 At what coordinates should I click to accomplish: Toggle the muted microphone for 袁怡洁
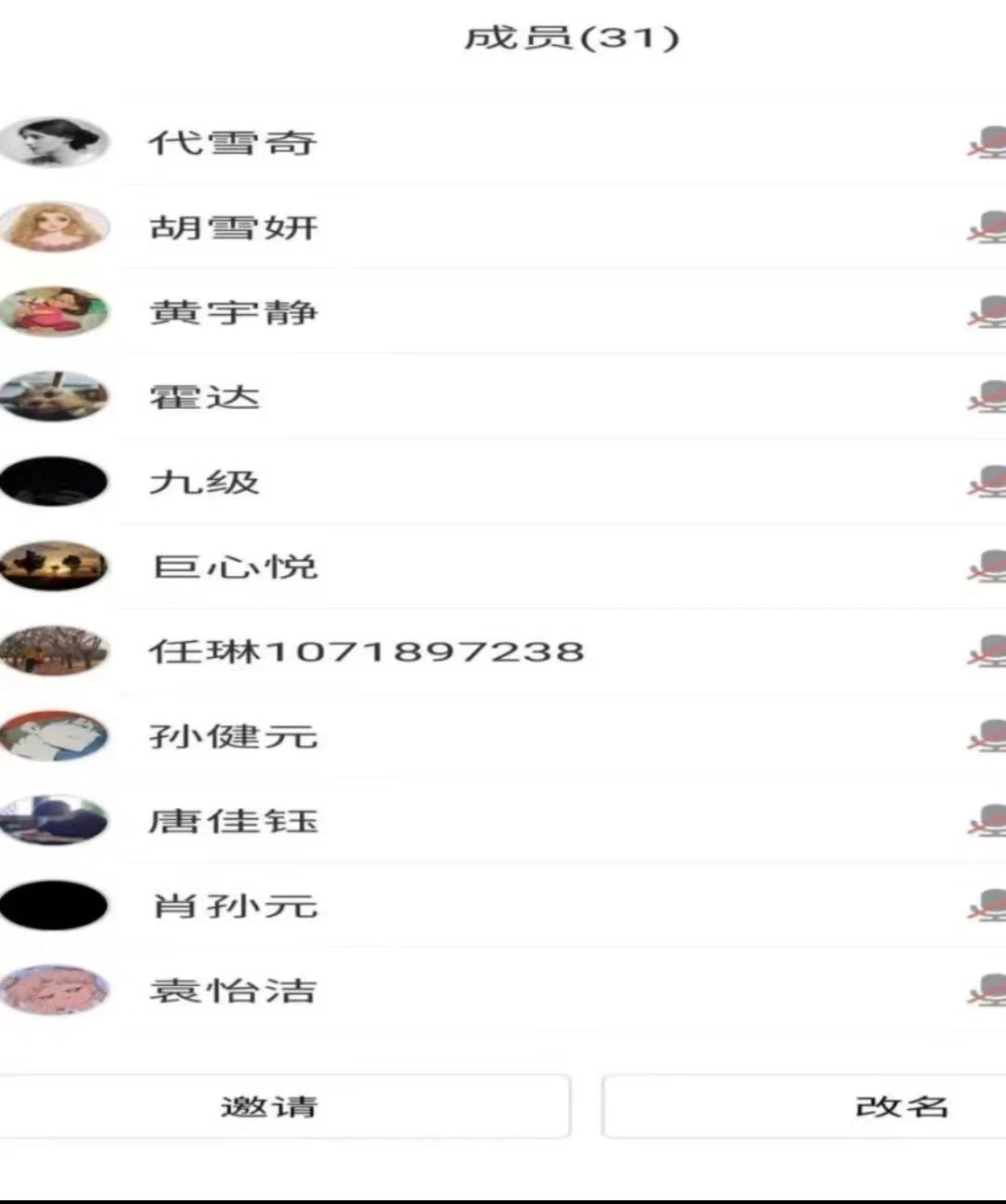pos(988,991)
